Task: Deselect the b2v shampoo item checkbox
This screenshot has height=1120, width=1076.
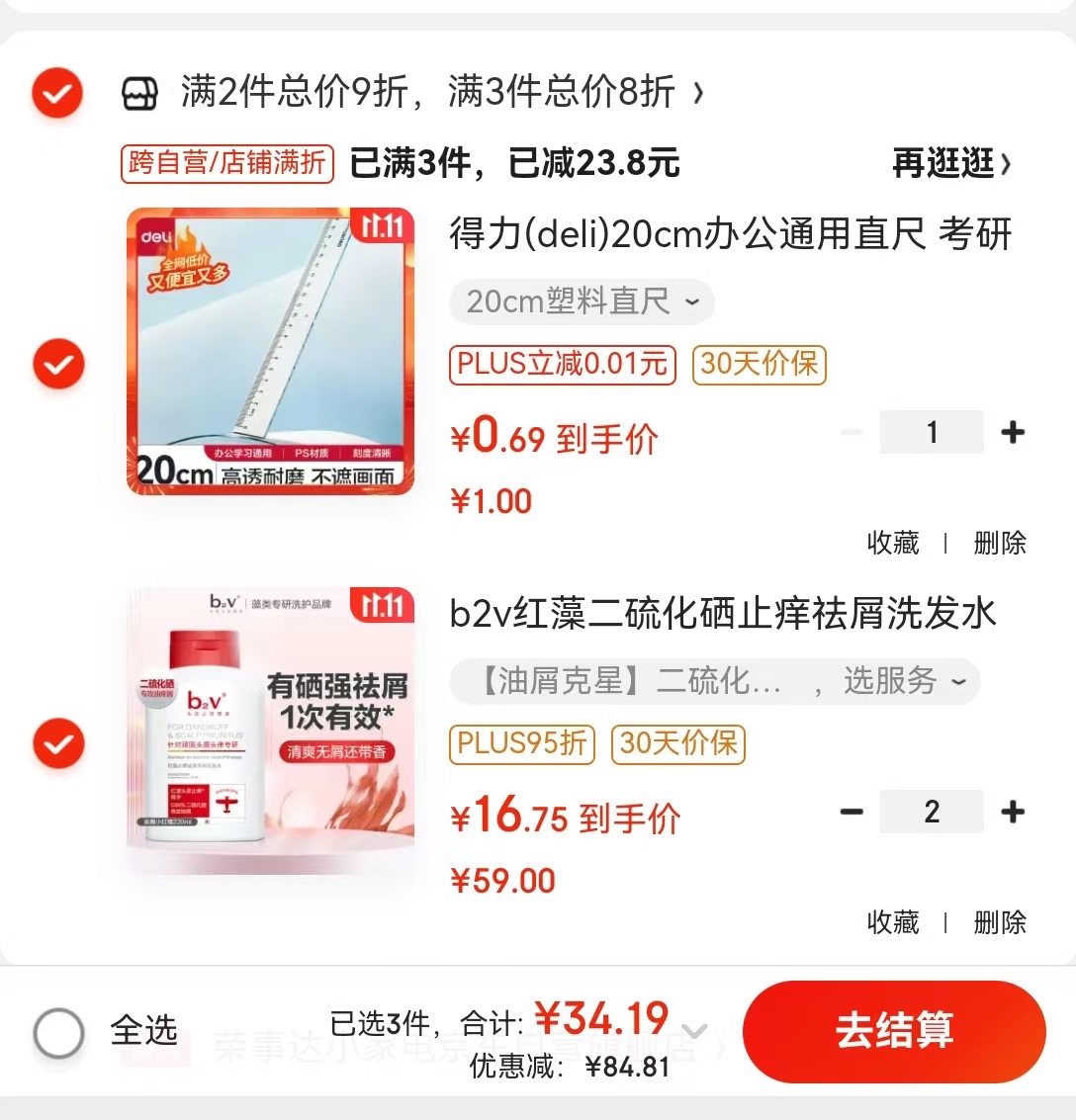Action: point(58,743)
